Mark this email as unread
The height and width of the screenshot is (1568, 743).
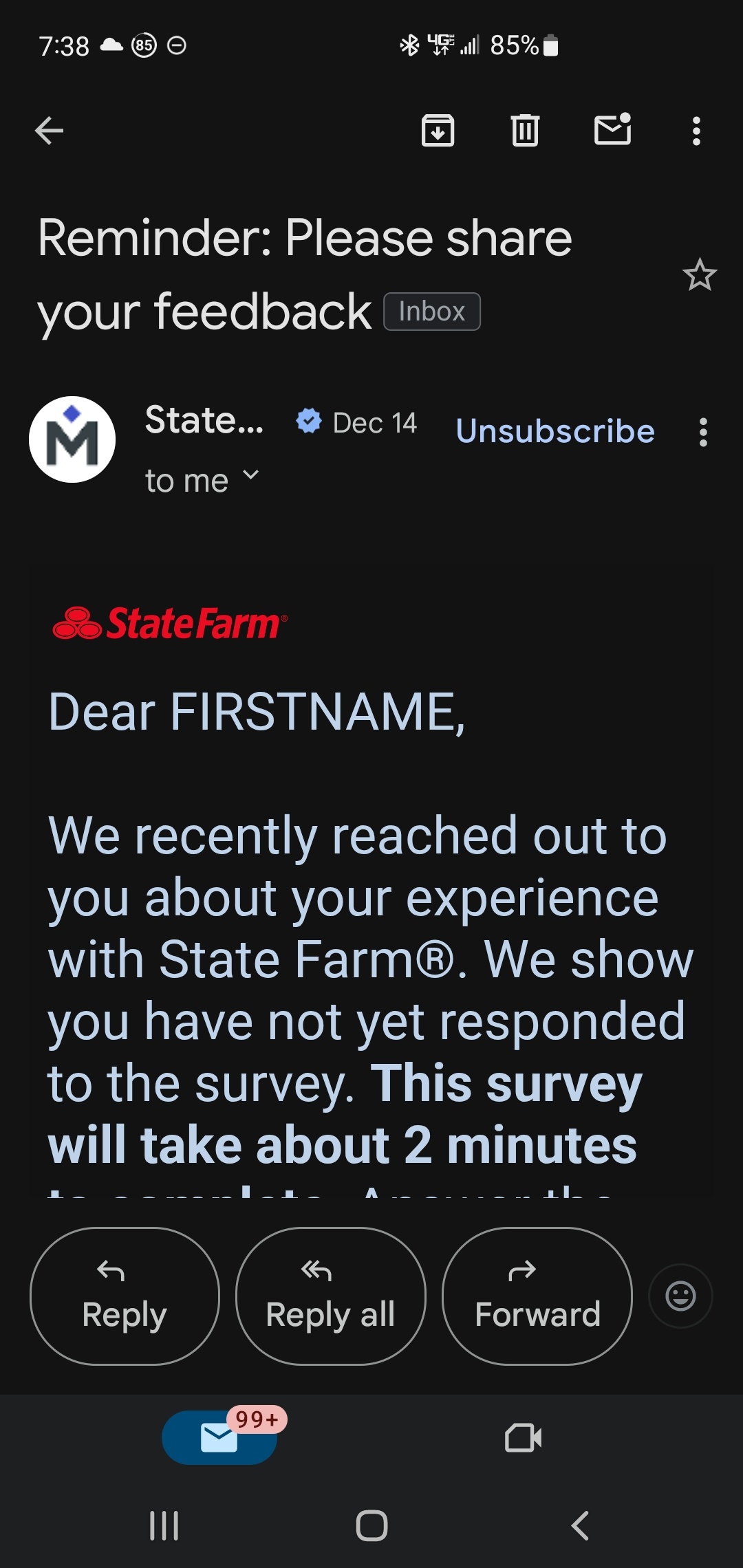point(612,129)
